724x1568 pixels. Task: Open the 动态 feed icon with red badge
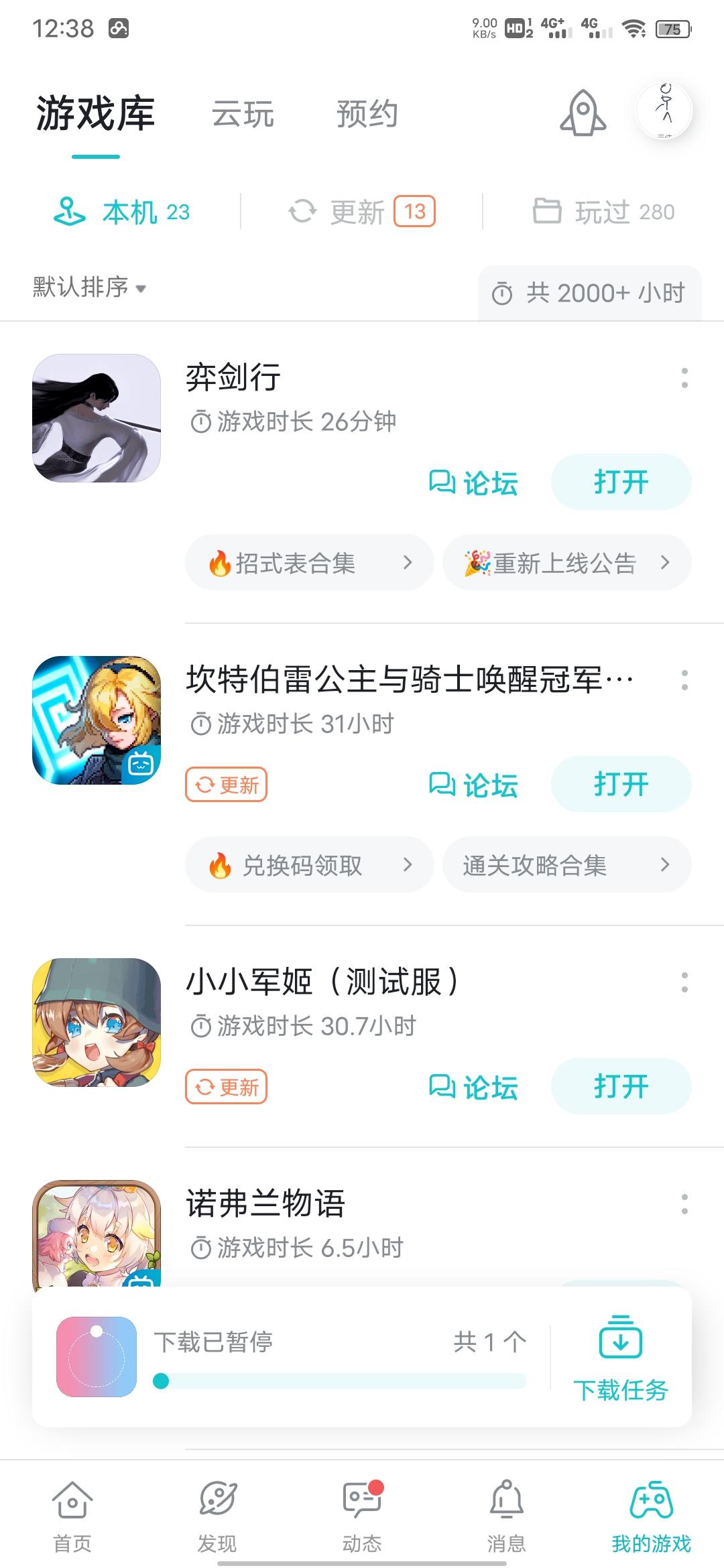361,1501
